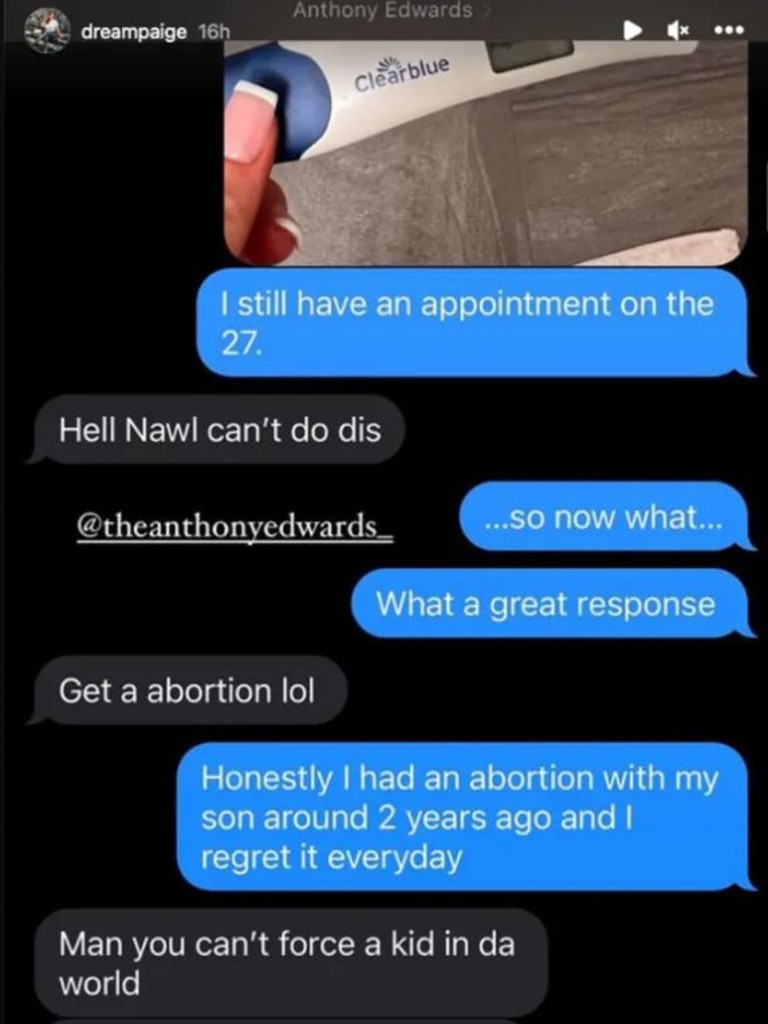768x1024 pixels.
Task: Open dreampaige's profile picture
Action: pyautogui.click(x=46, y=31)
